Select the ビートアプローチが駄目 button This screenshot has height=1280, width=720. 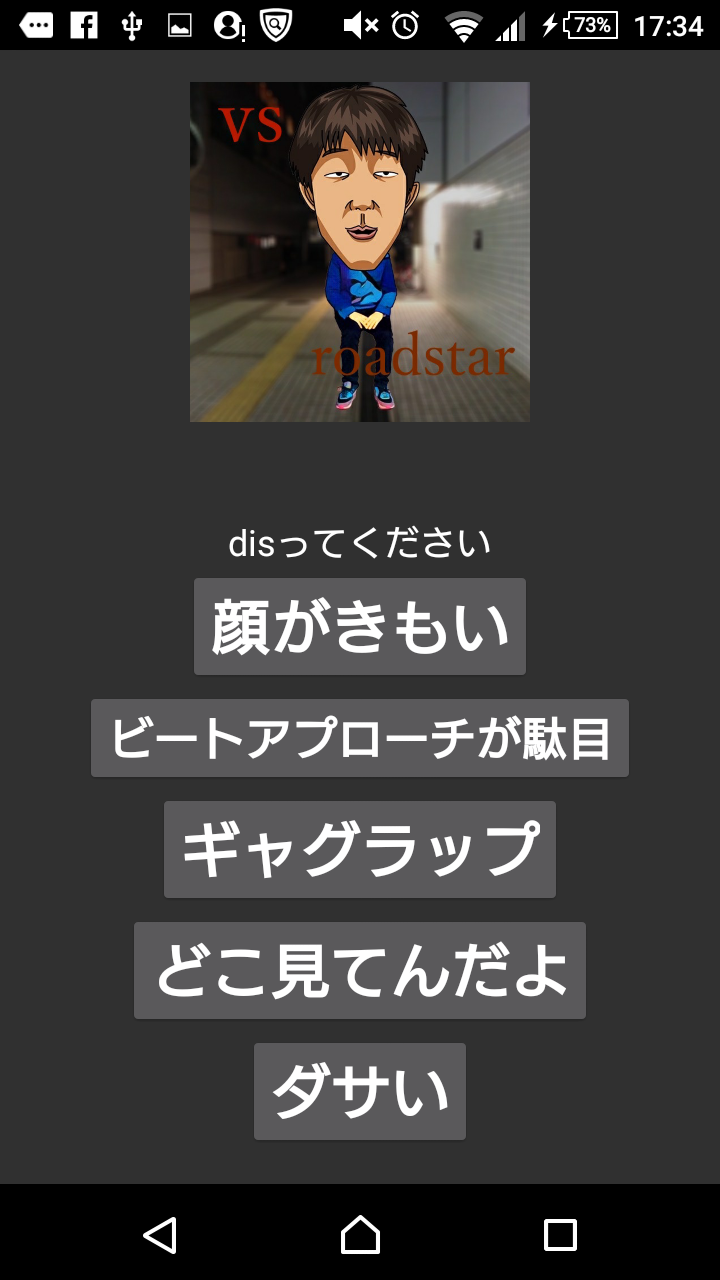[x=360, y=739]
